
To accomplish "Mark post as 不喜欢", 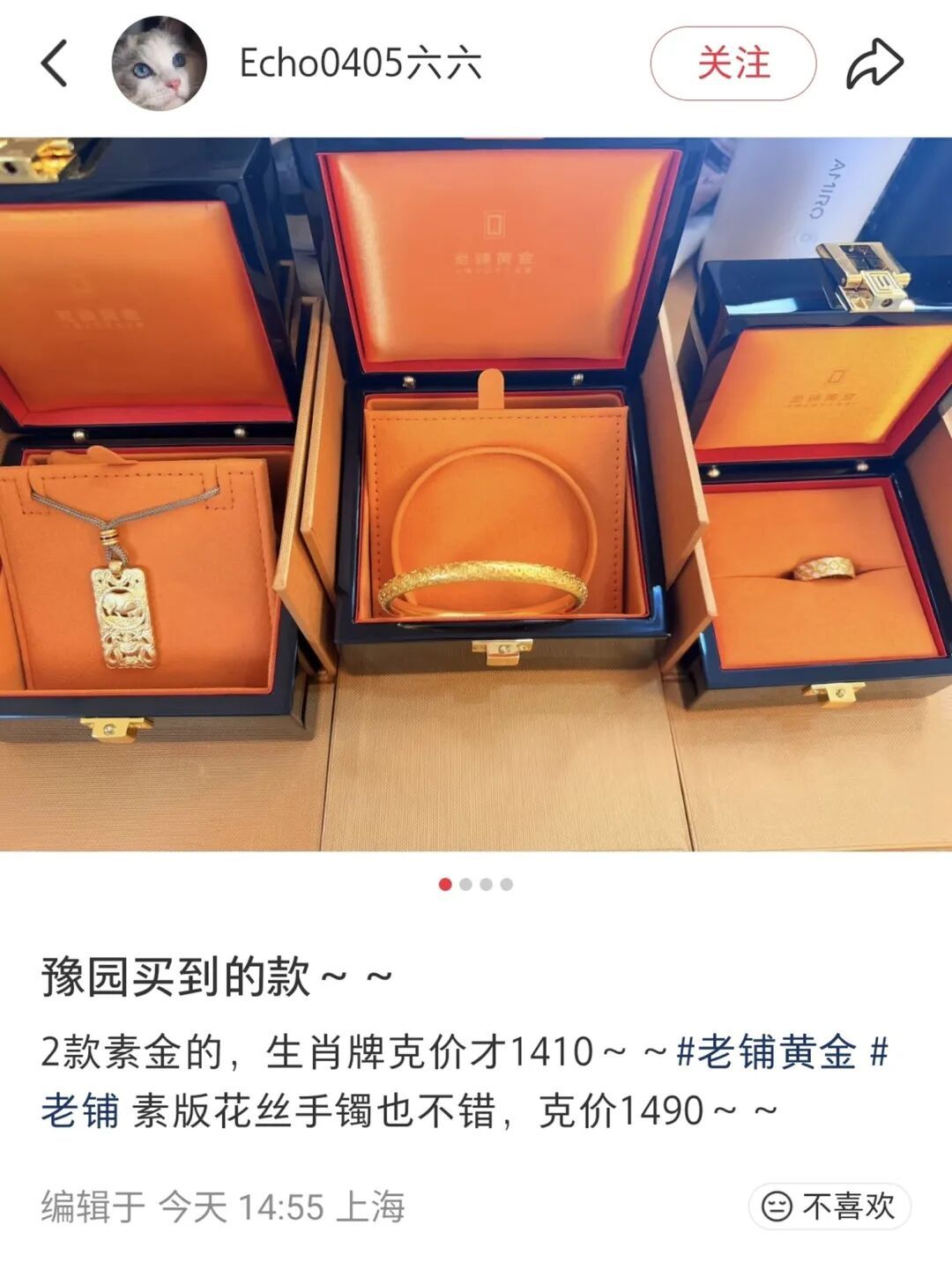I will coord(829,1206).
